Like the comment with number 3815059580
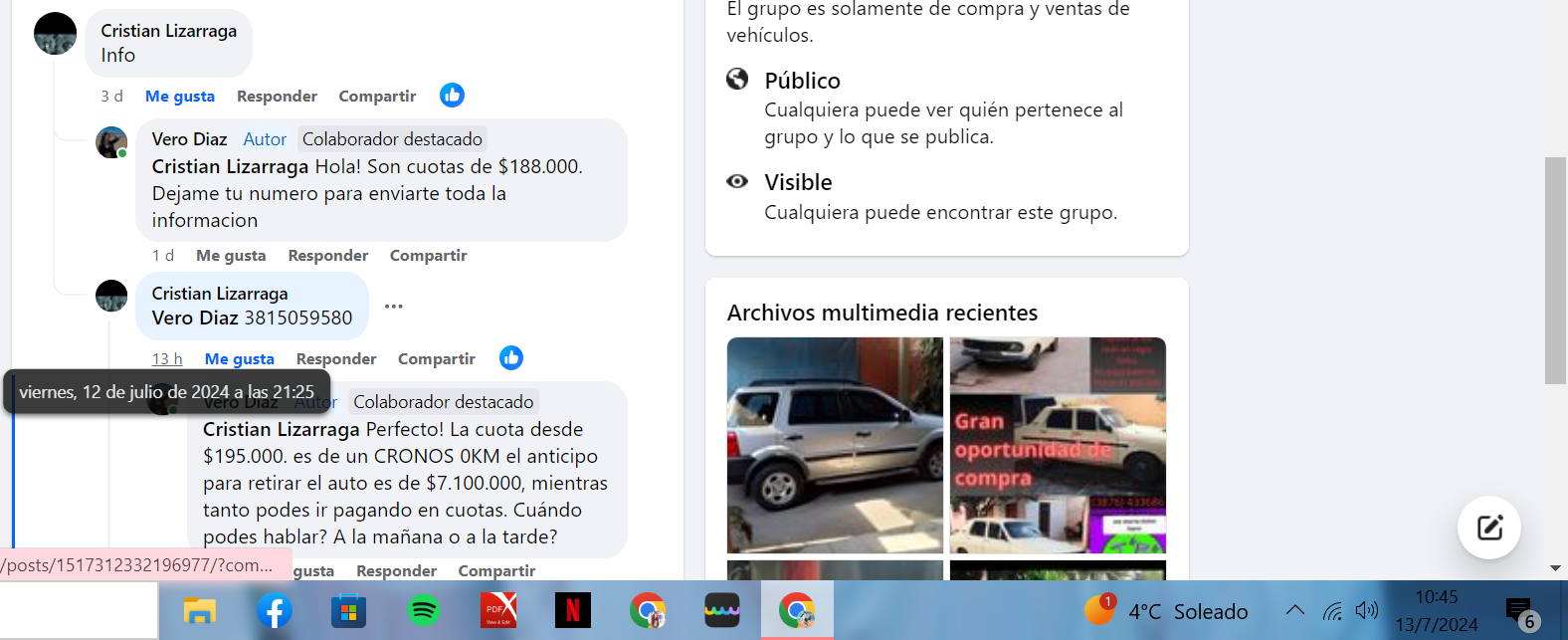Image resolution: width=1568 pixels, height=640 pixels. [239, 359]
